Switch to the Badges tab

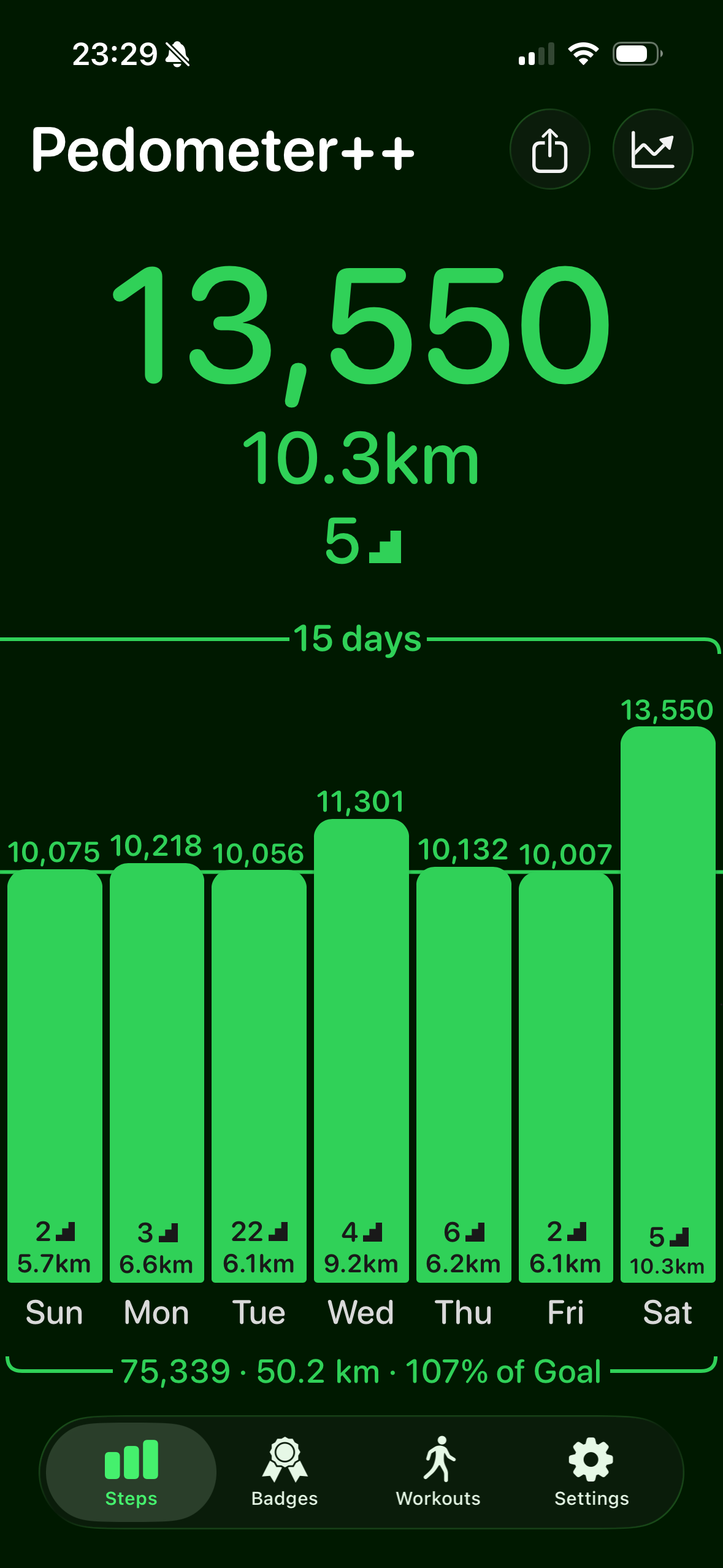coord(285,1471)
